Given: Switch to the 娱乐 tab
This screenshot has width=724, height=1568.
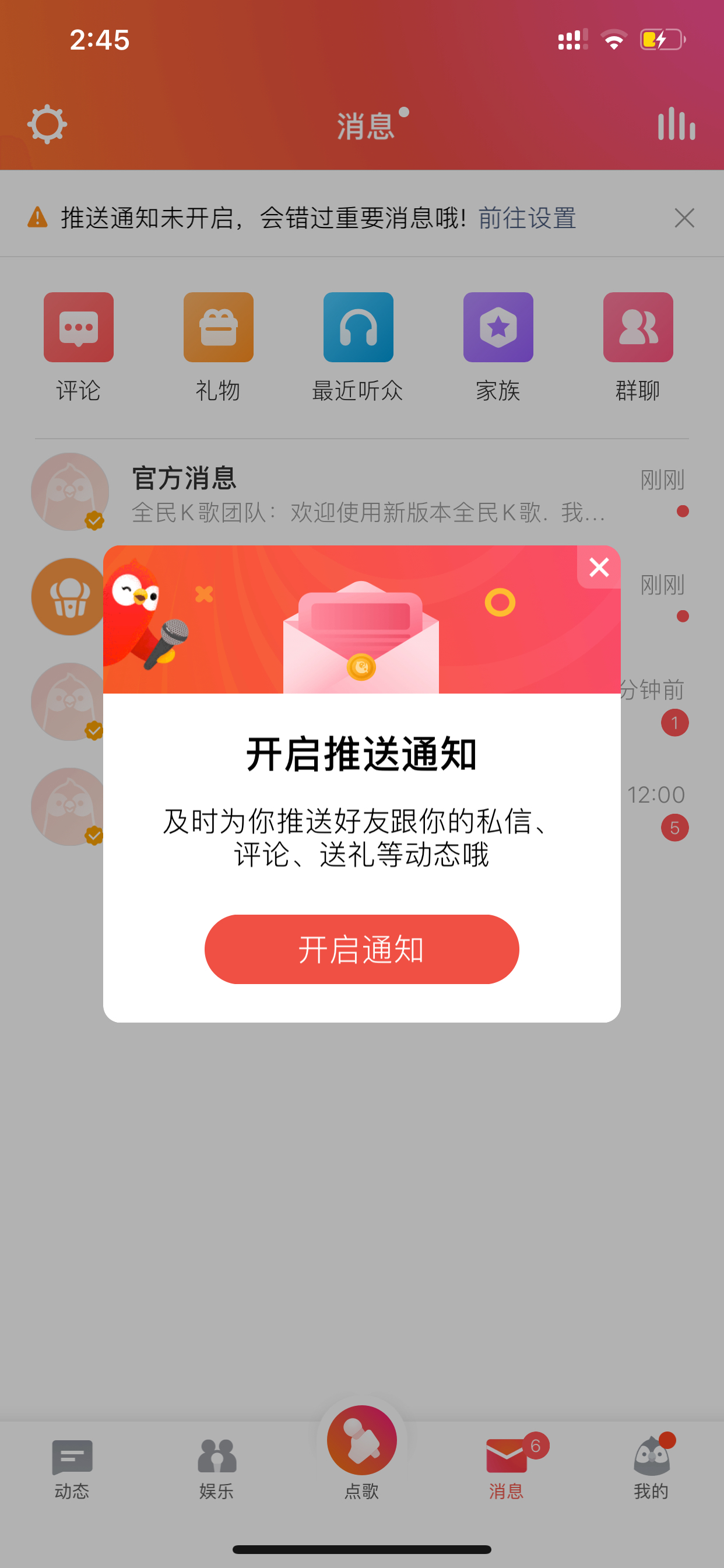Looking at the screenshot, I should (x=217, y=1469).
